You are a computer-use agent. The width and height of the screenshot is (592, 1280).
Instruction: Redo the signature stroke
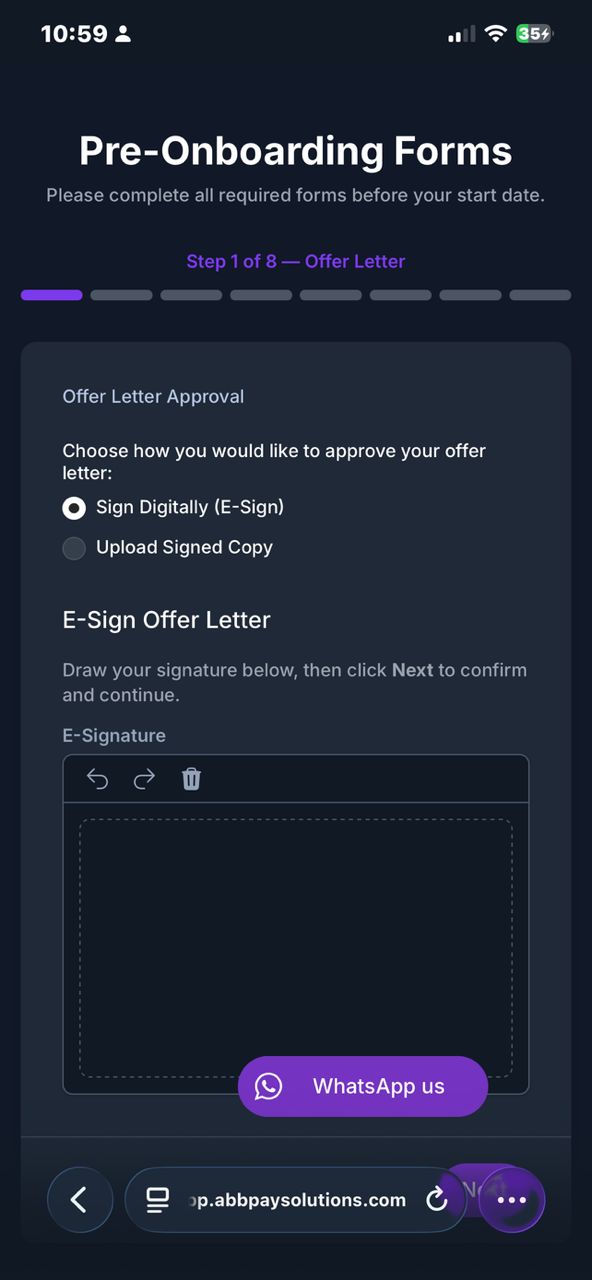(144, 779)
